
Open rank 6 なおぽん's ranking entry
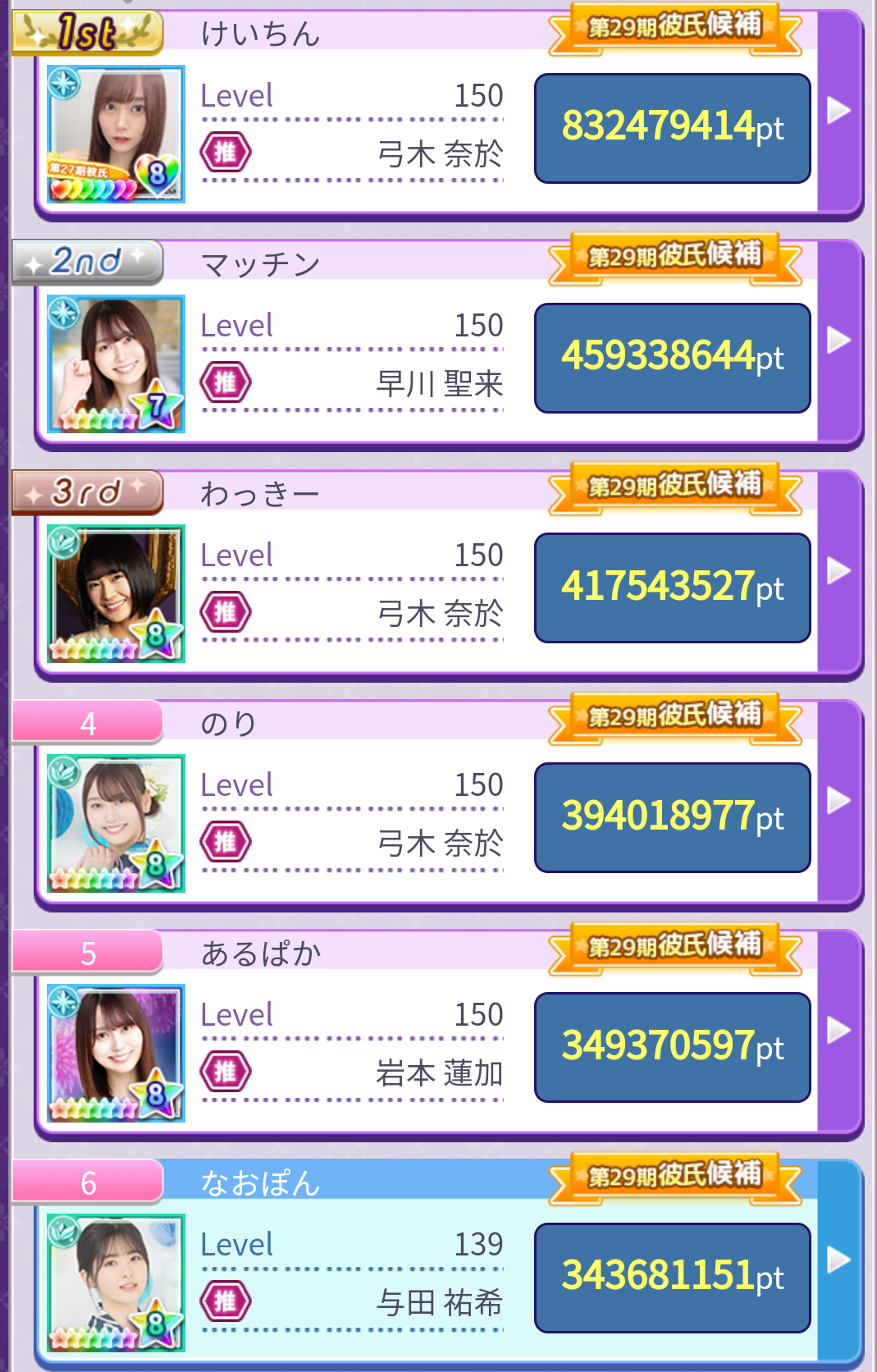coord(838,1260)
